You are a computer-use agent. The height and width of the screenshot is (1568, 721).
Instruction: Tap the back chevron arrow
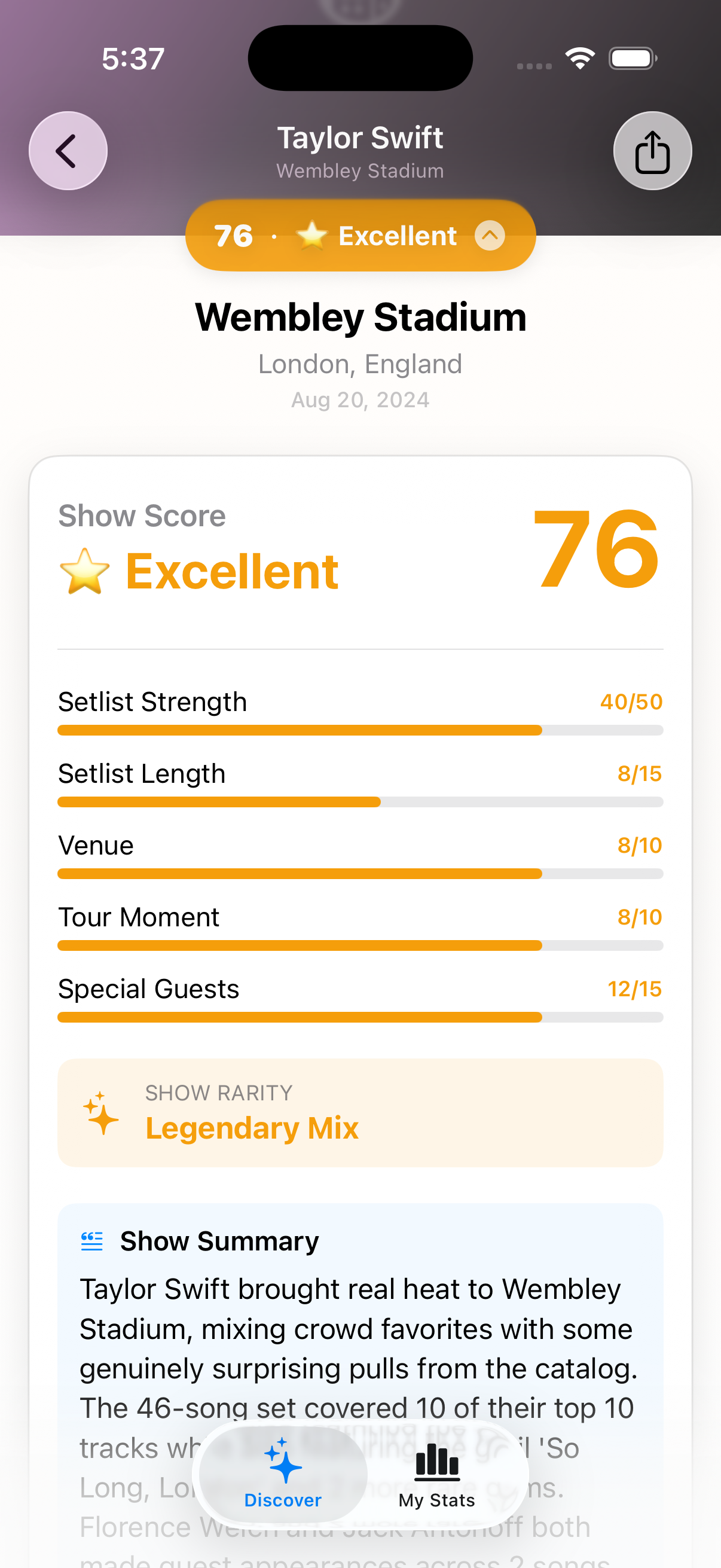tap(68, 150)
